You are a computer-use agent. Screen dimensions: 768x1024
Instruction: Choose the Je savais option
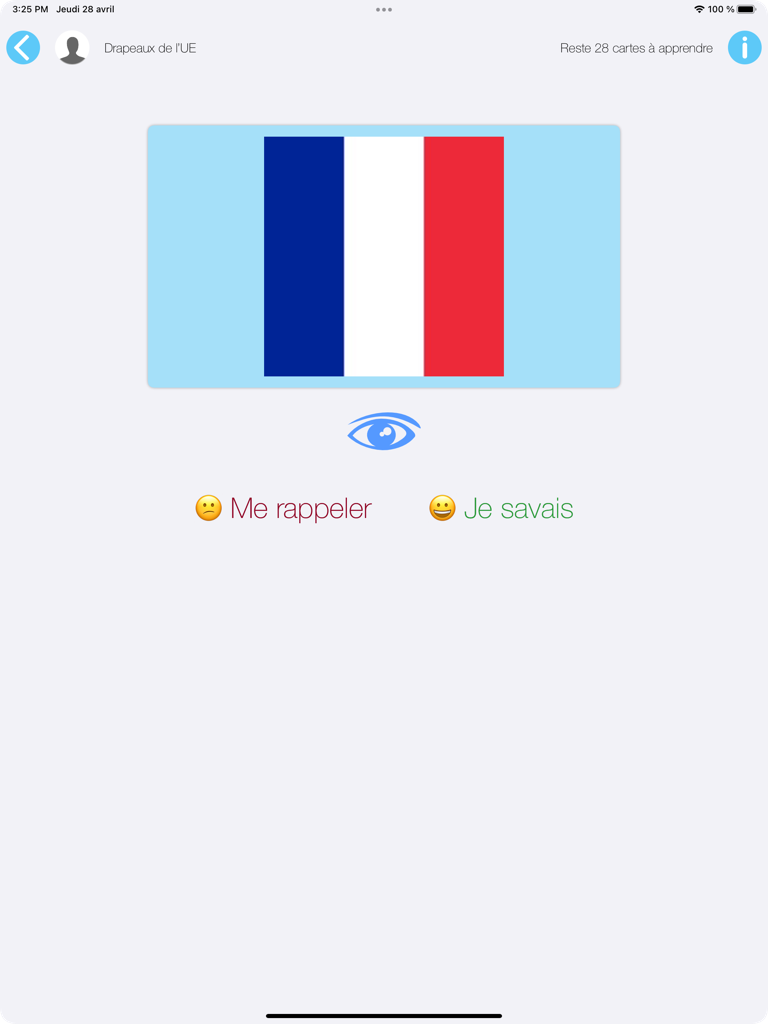click(x=522, y=508)
